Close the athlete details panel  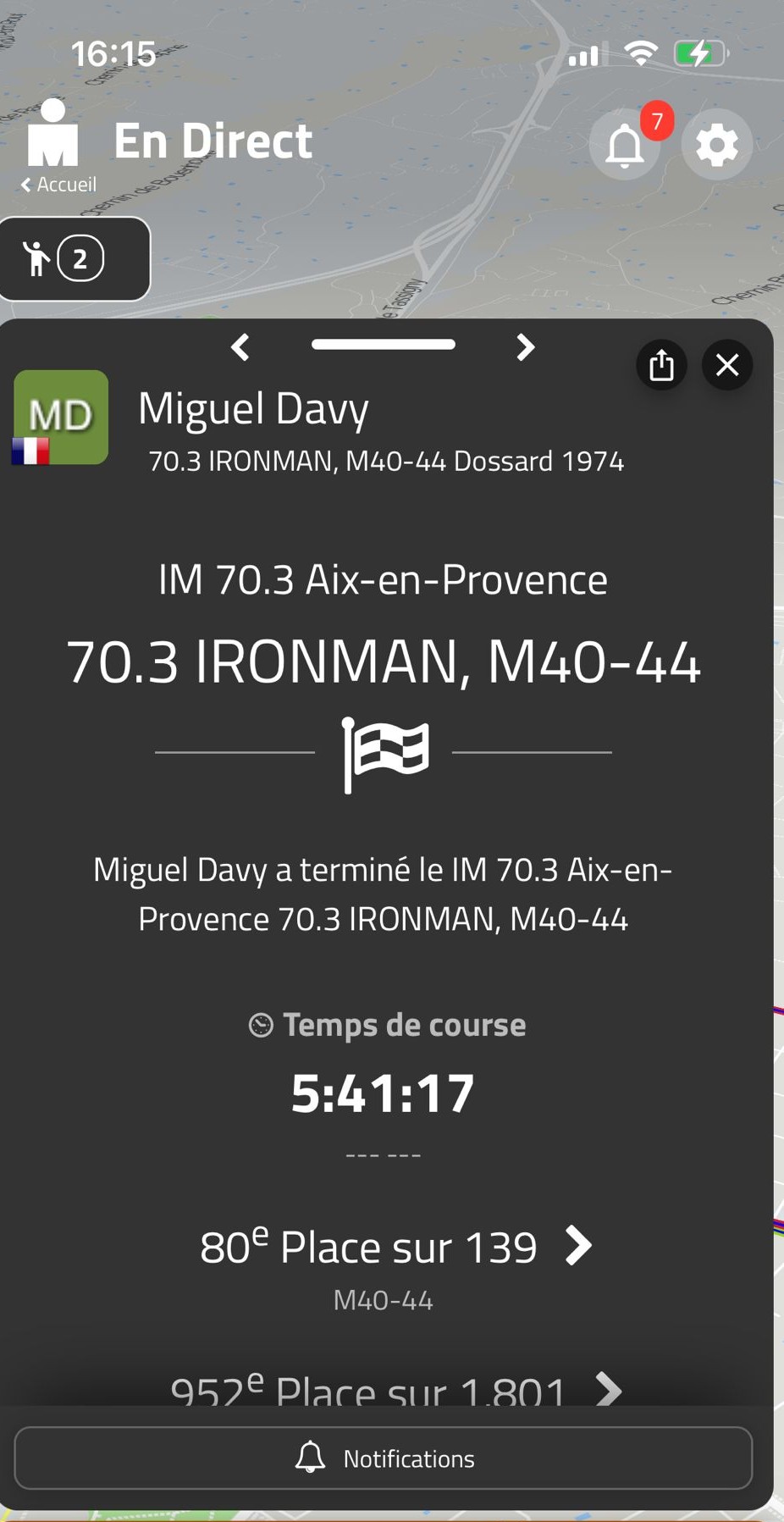pos(727,365)
